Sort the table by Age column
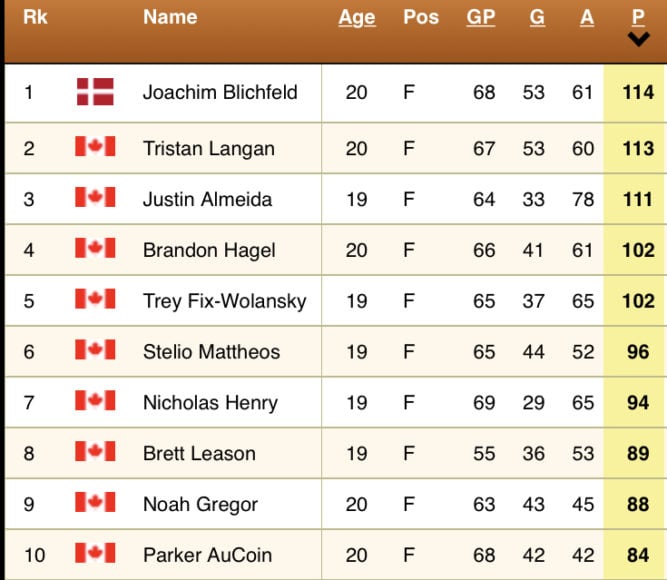667x580 pixels. point(356,18)
